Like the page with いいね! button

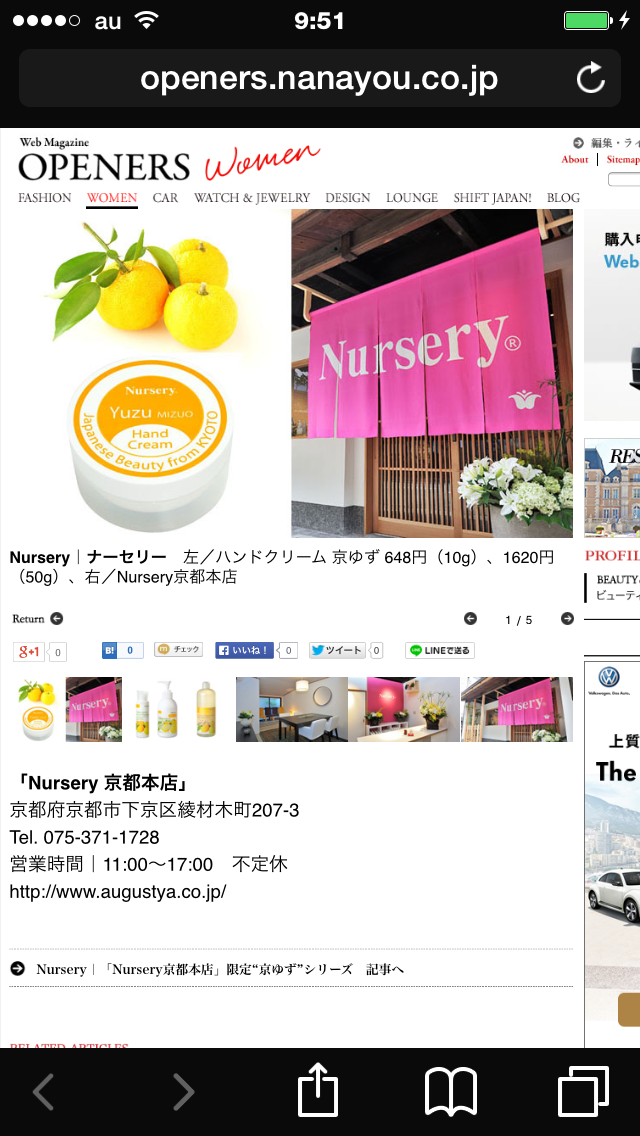246,651
